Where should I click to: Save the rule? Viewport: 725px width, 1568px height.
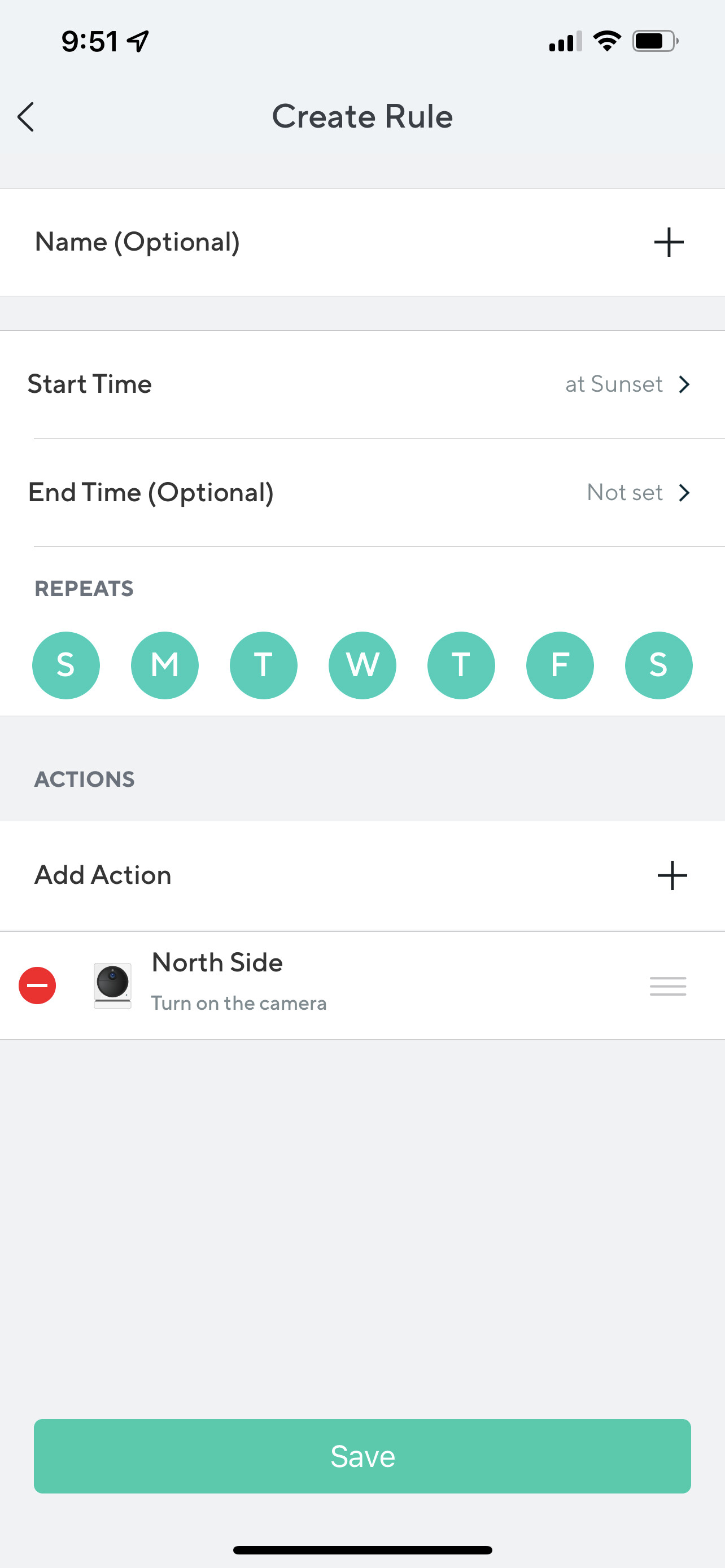[x=362, y=1456]
